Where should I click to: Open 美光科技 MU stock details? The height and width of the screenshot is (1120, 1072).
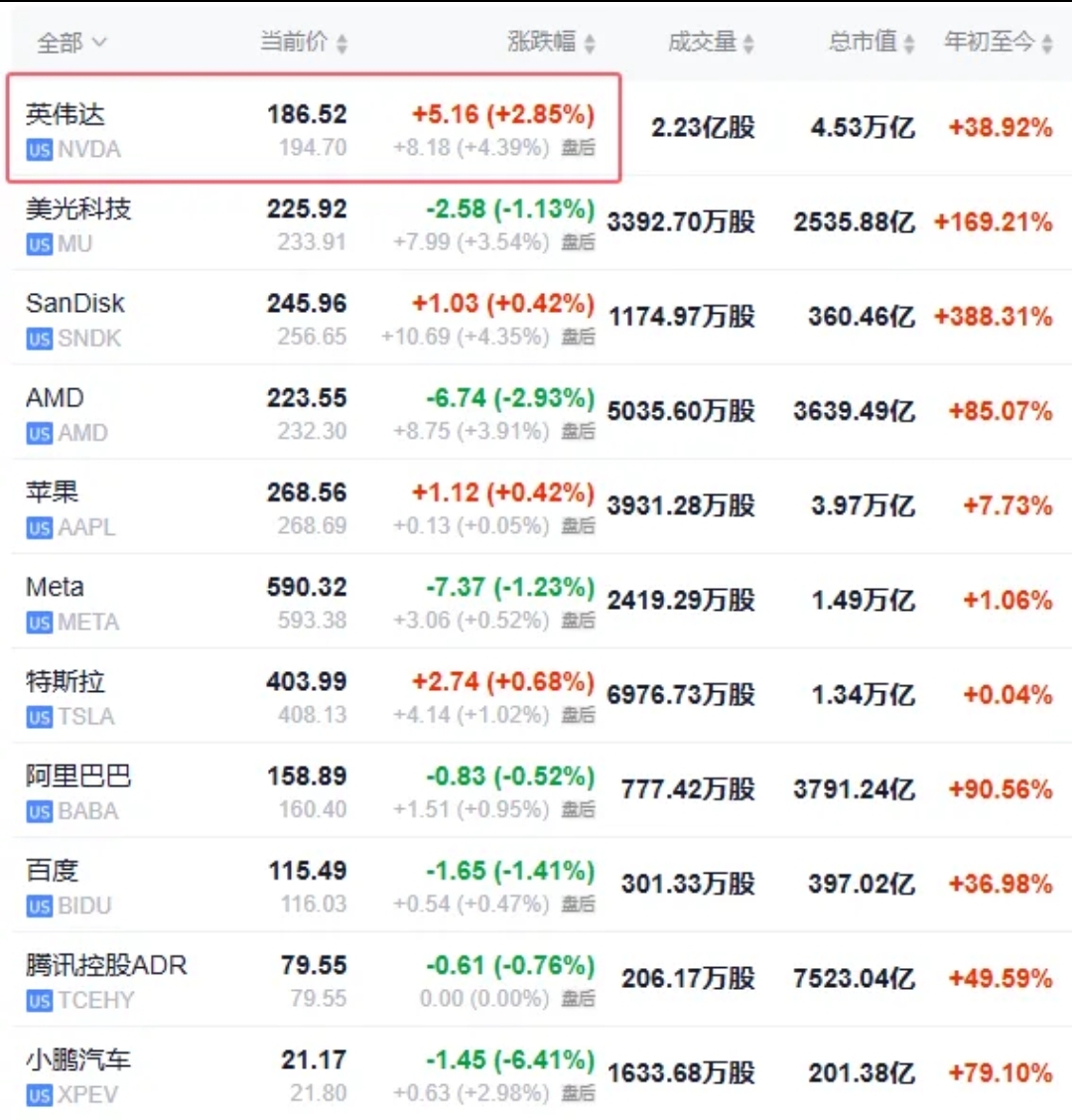77,209
